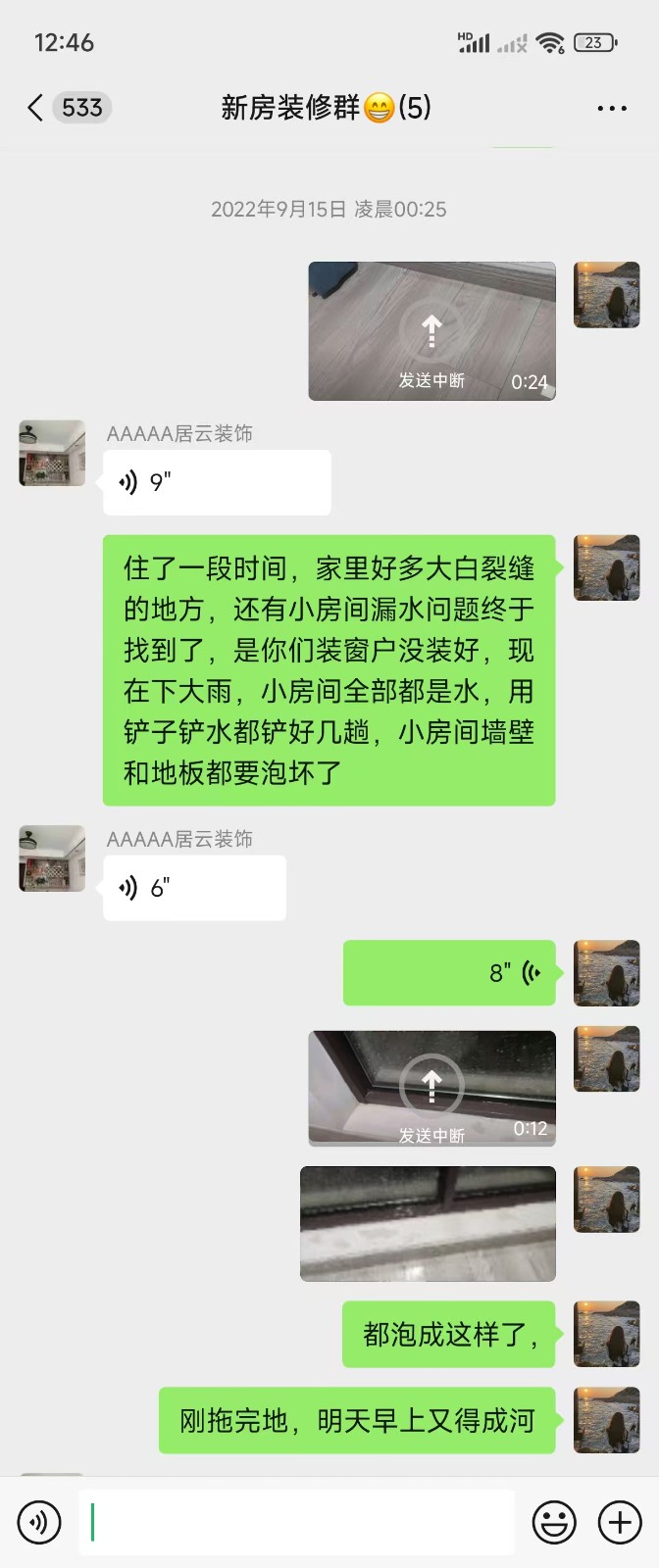
Task: Play the sent 8-second voice message
Action: coord(449,973)
